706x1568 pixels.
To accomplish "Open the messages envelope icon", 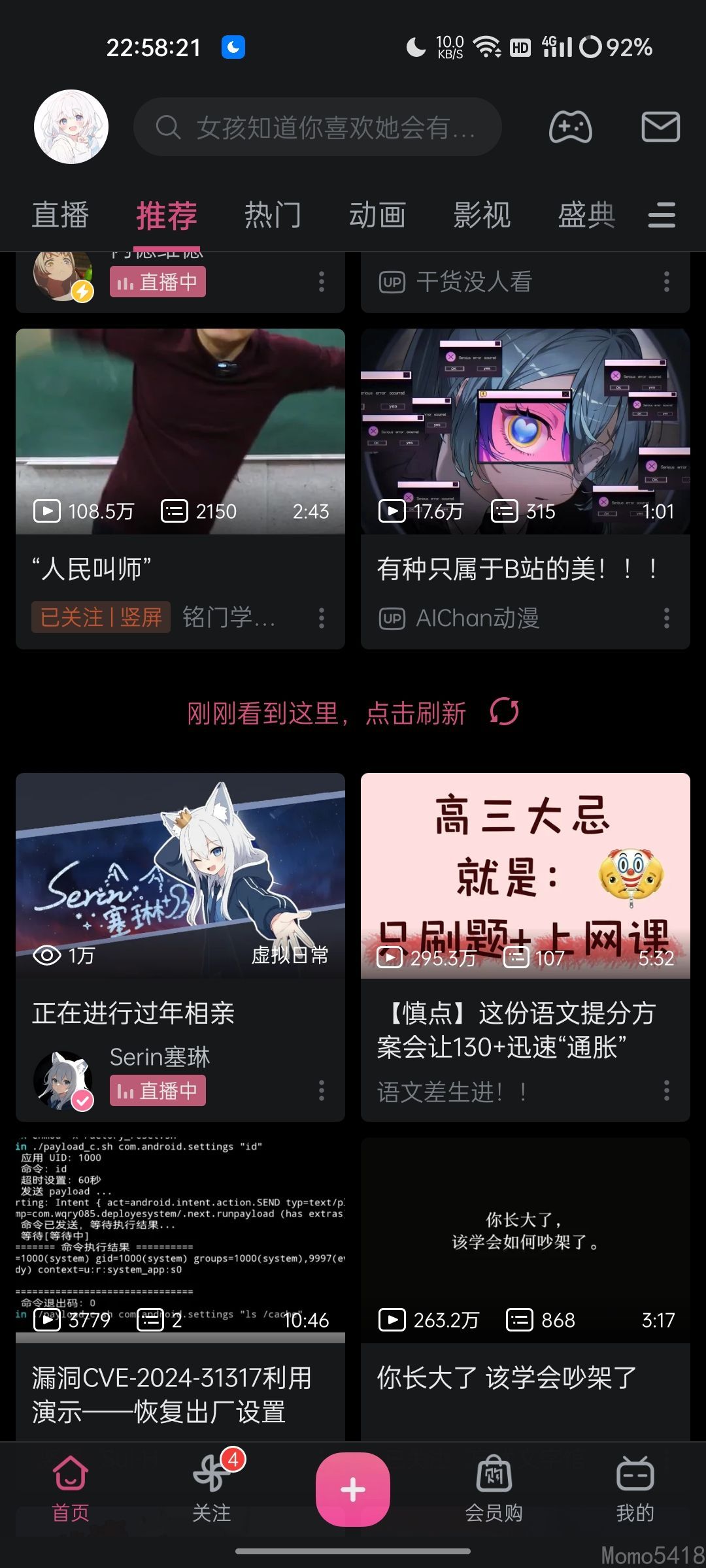I will [x=660, y=127].
